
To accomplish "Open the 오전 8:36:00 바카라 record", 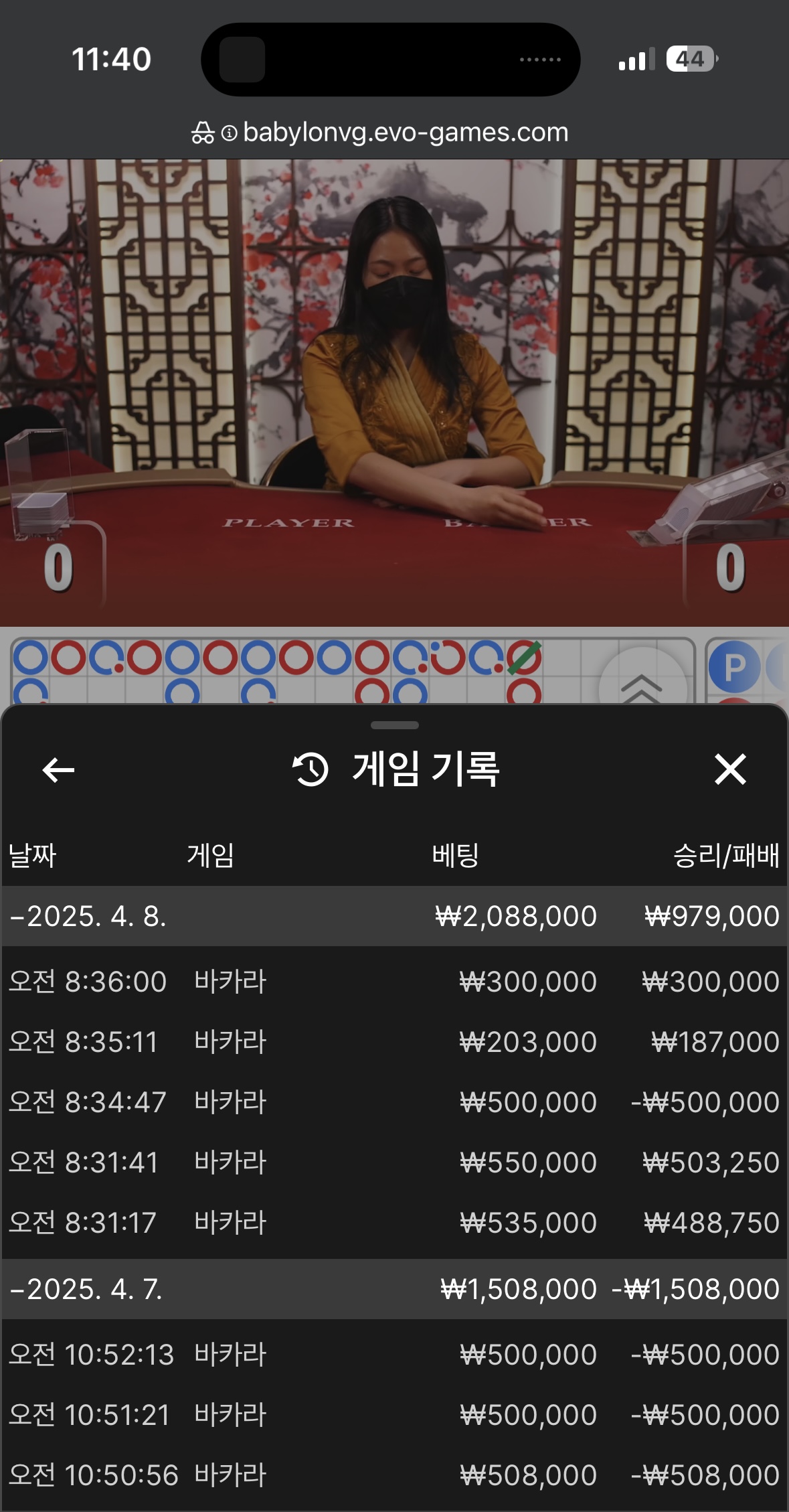I will 393,982.
